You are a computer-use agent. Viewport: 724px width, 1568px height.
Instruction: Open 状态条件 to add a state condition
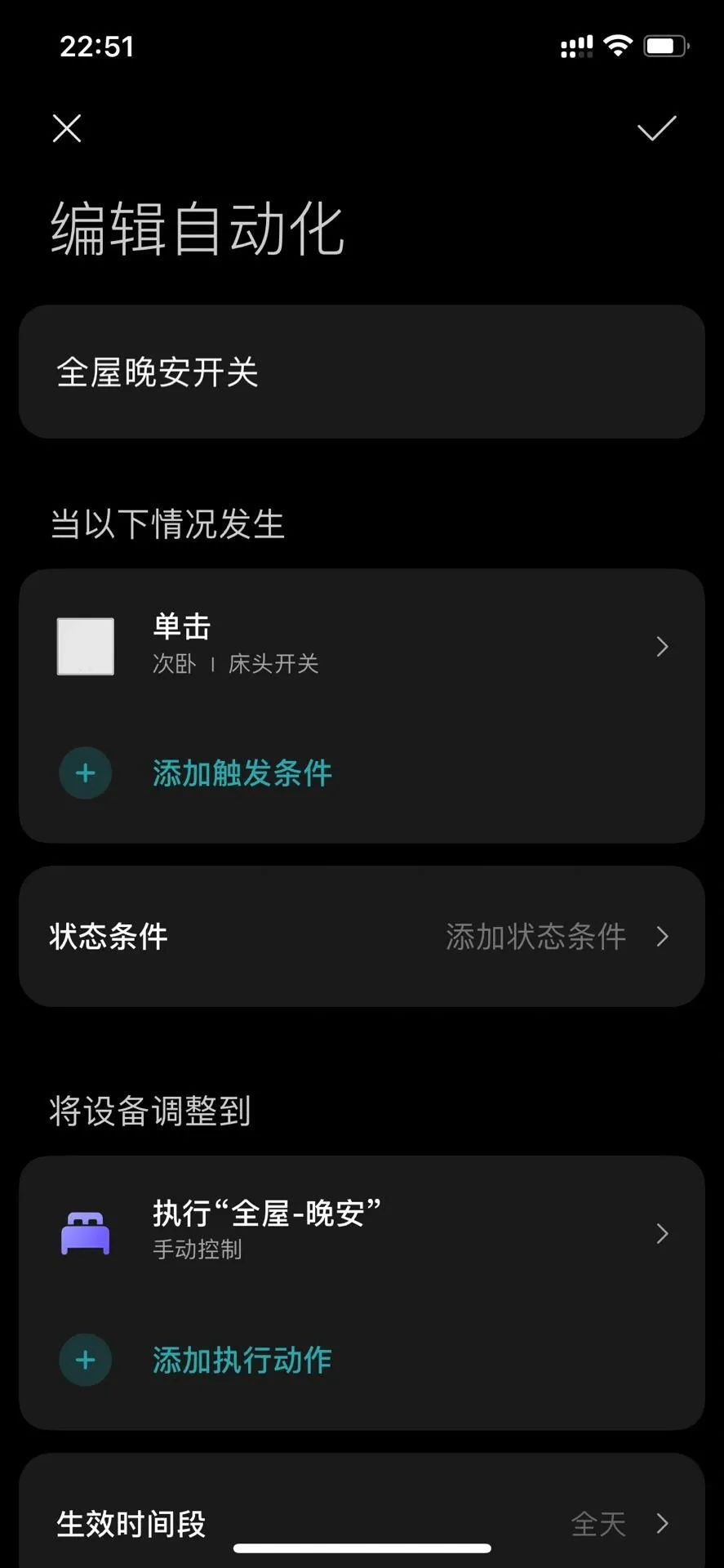click(362, 936)
